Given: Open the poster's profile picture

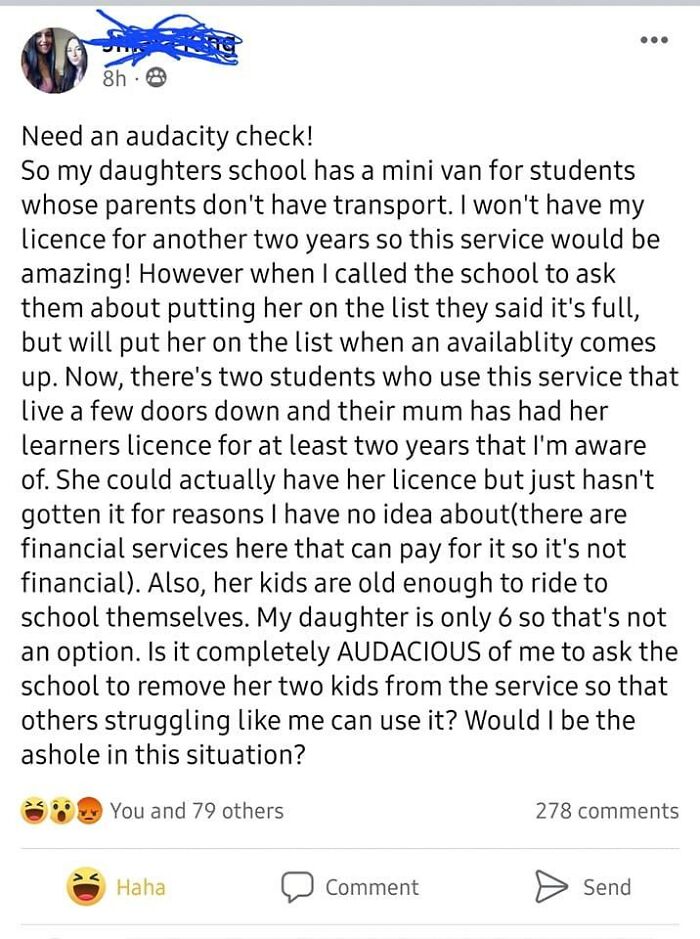Looking at the screenshot, I should (x=54, y=61).
